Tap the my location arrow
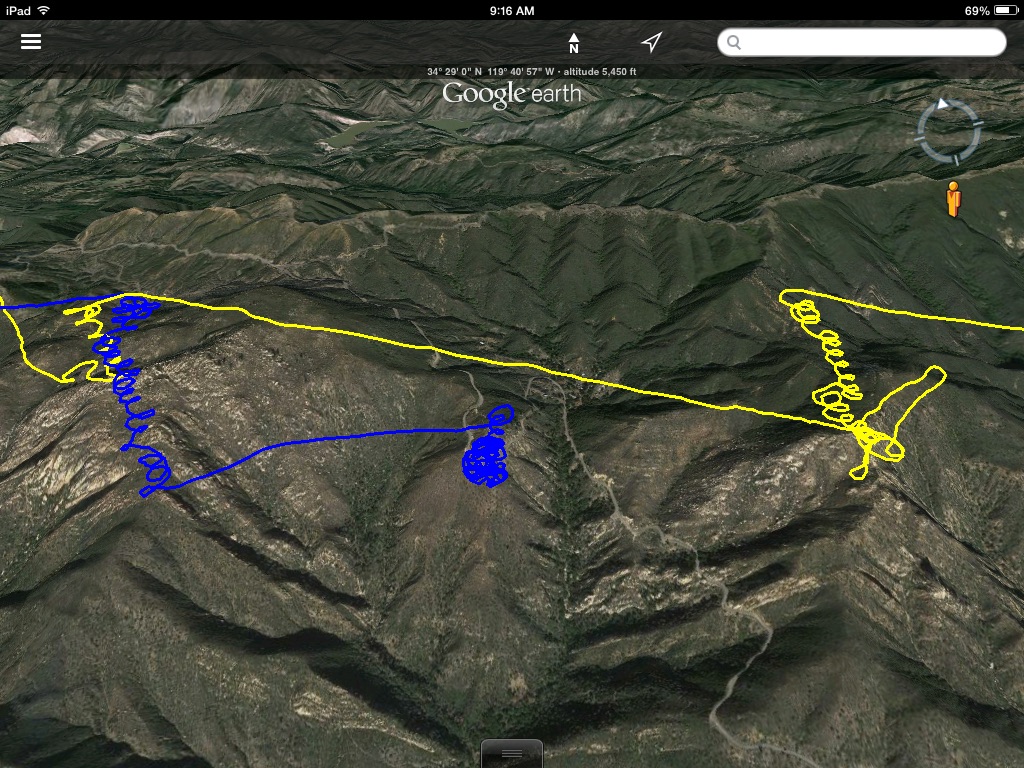The width and height of the screenshot is (1024, 768). [x=652, y=42]
